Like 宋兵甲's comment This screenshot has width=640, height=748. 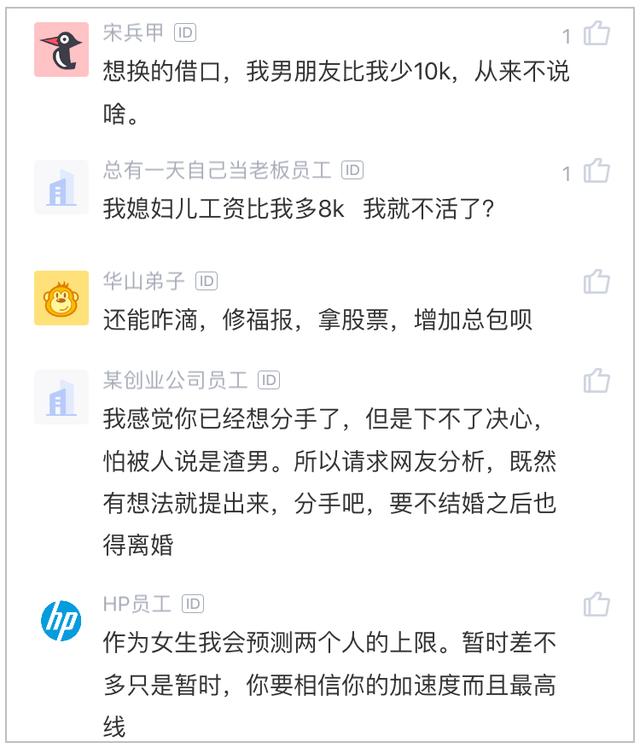(597, 34)
